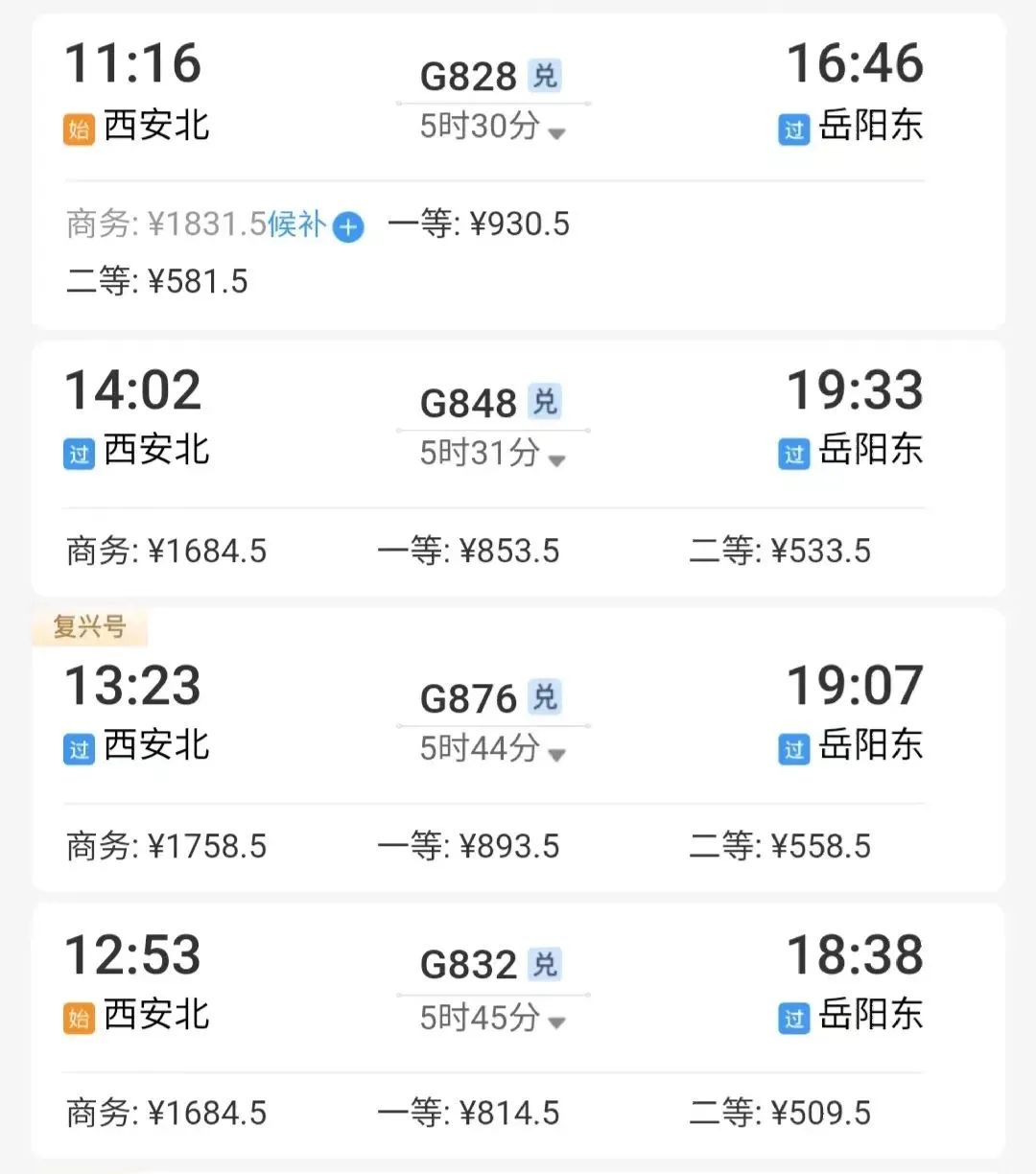Expand the stop list for G828

[556, 132]
